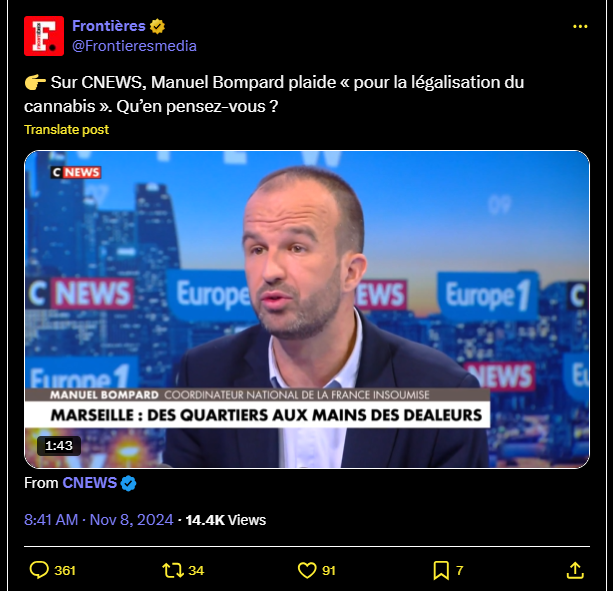The width and height of the screenshot is (613, 591).
Task: Repost the post with 34 reposts
Action: pyautogui.click(x=172, y=570)
